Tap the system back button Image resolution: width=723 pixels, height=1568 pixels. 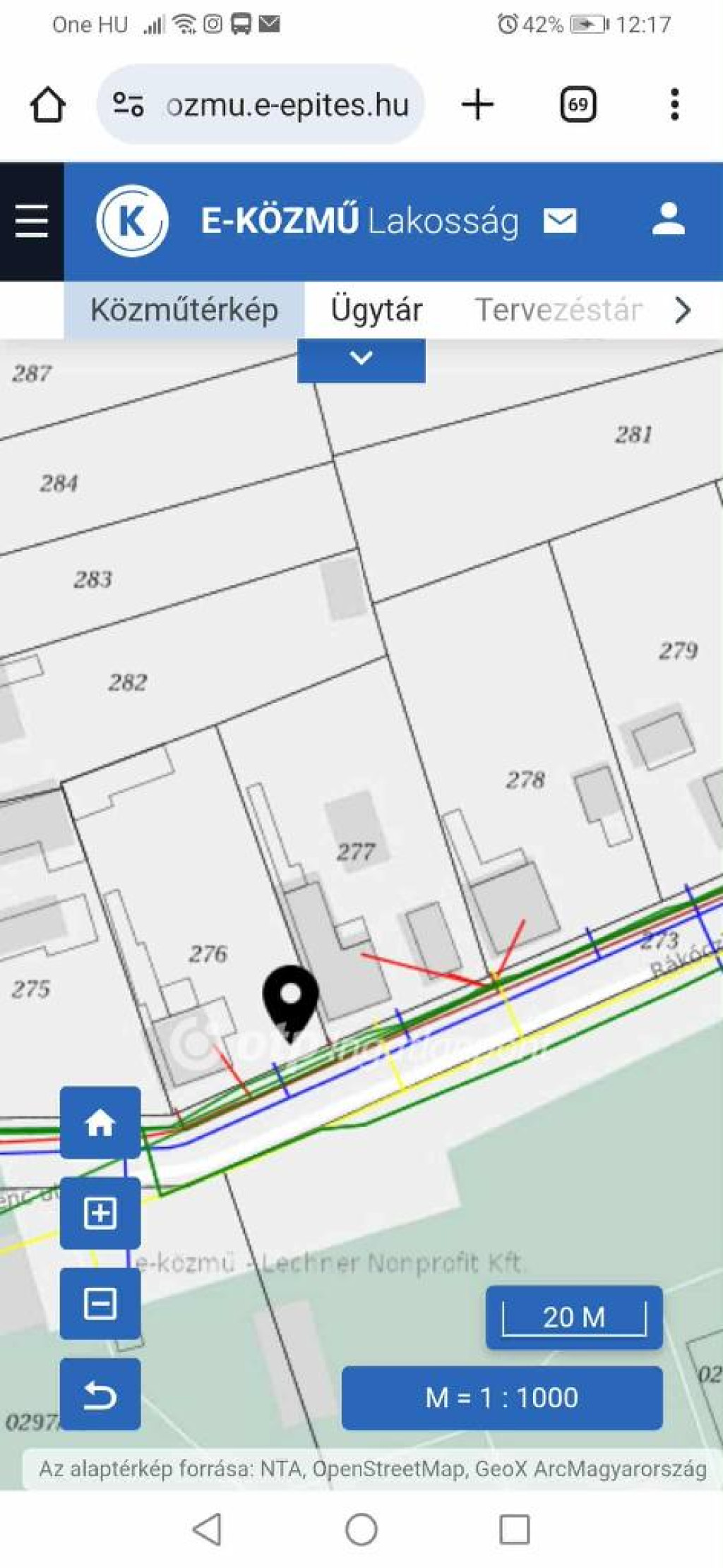click(x=207, y=1530)
